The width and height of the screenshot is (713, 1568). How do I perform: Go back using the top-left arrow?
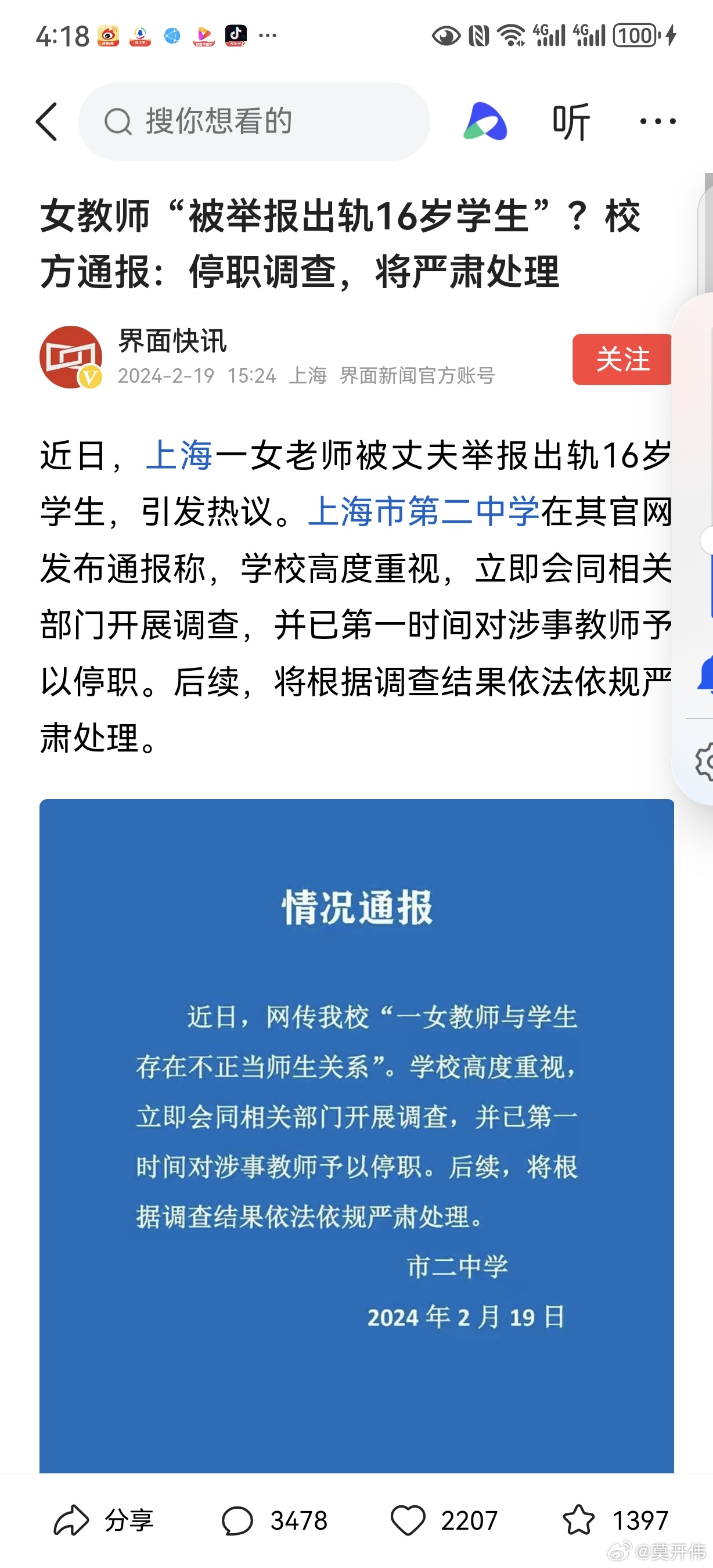pyautogui.click(x=48, y=122)
